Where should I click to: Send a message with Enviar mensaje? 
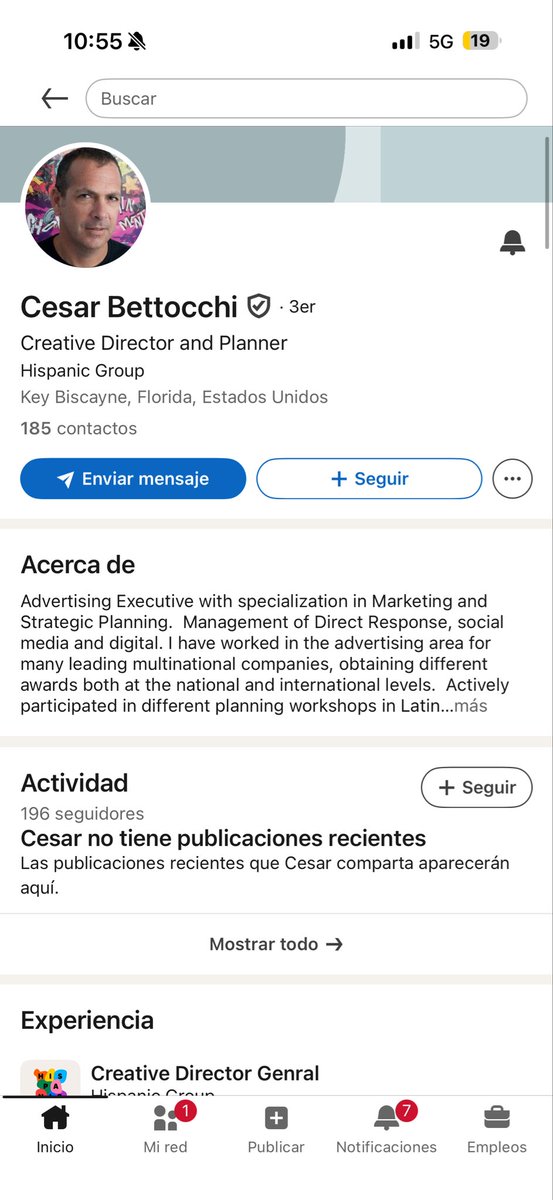tap(133, 479)
